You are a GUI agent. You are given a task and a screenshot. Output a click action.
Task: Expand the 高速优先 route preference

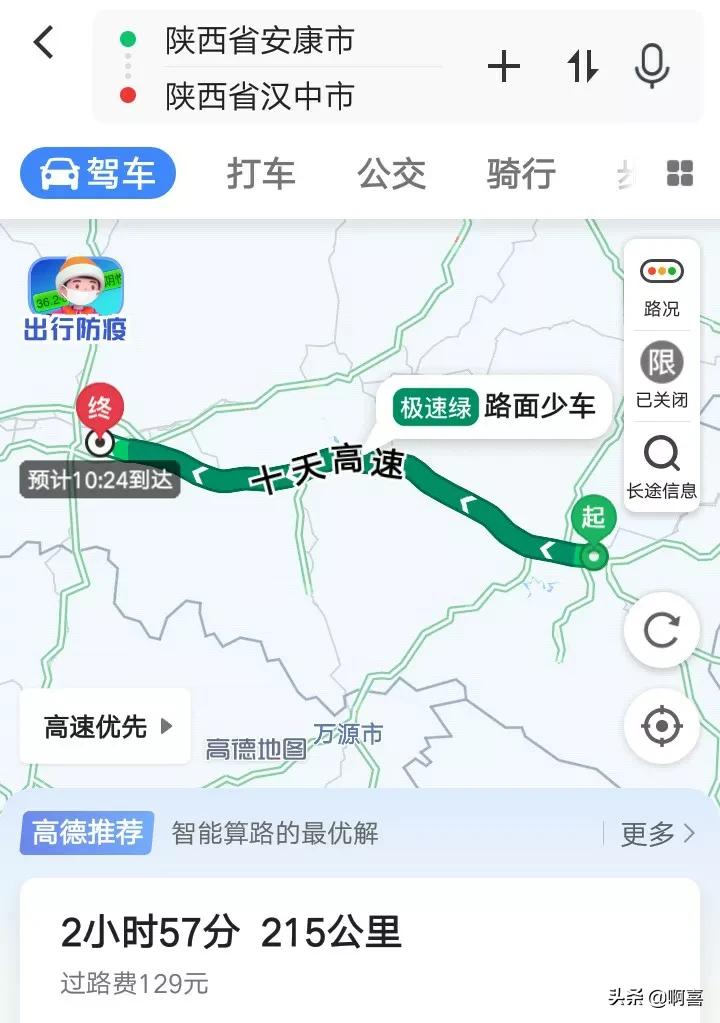pos(106,727)
